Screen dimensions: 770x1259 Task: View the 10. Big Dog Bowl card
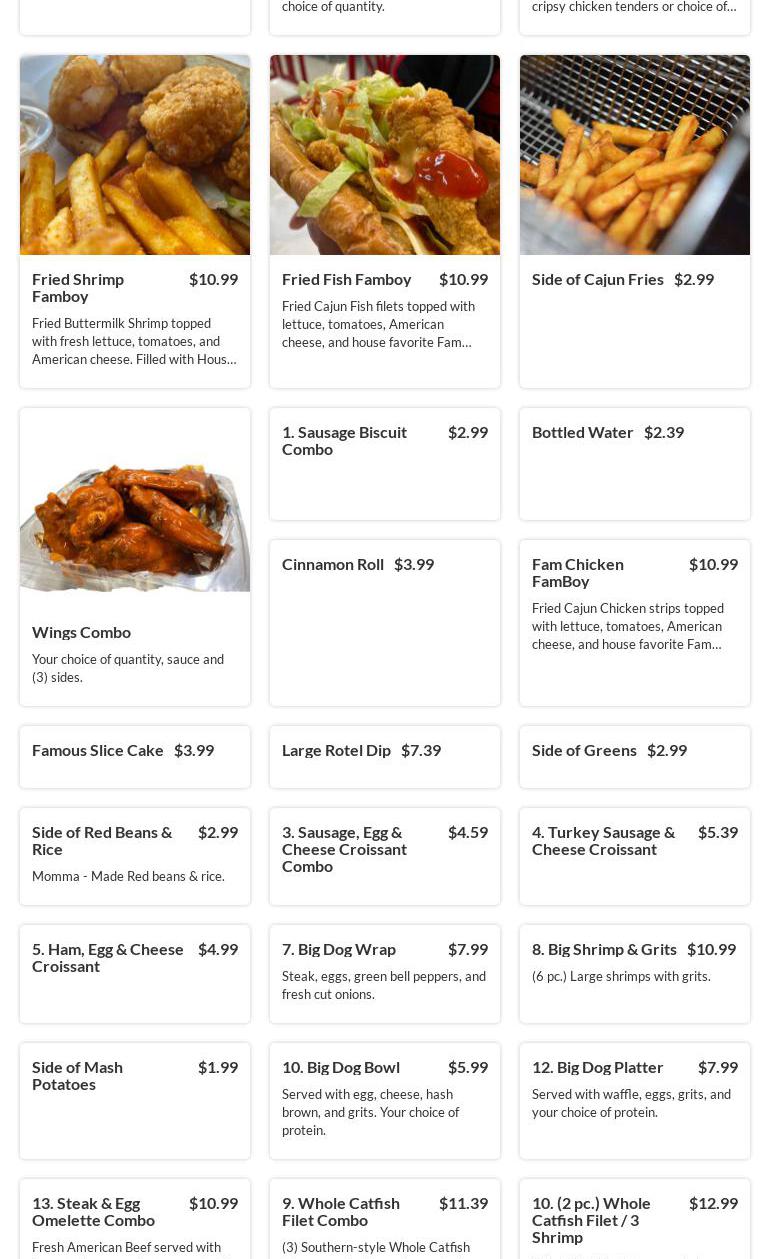point(384,1100)
